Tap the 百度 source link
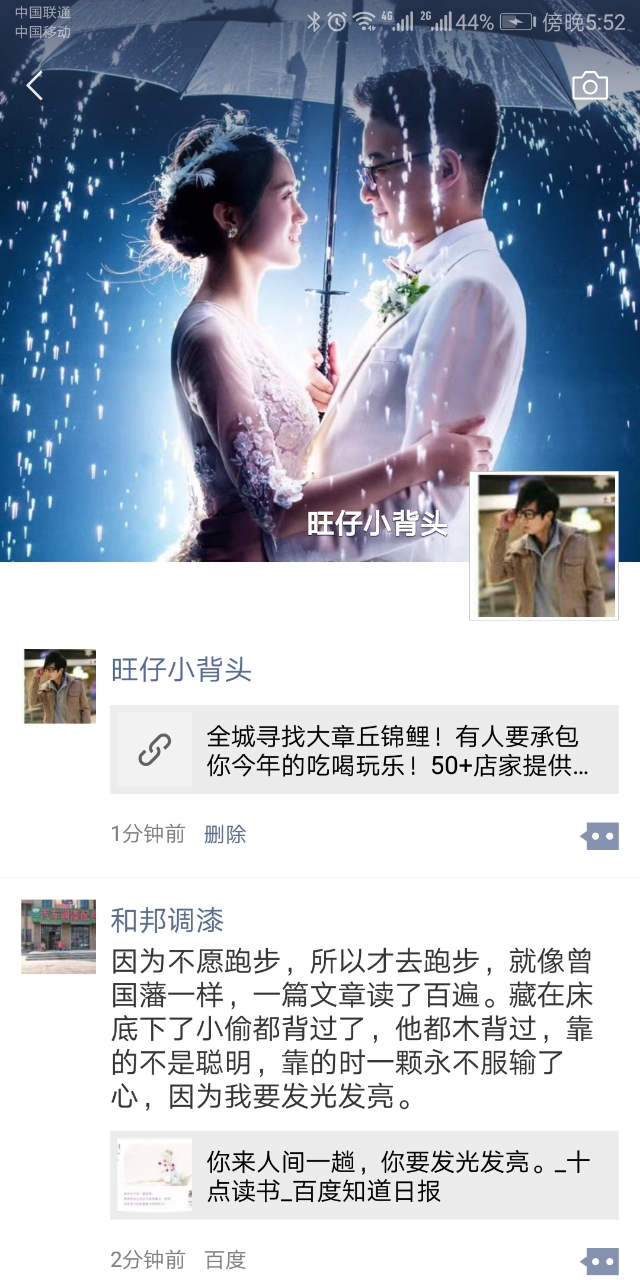The width and height of the screenshot is (640, 1280). point(225,1260)
